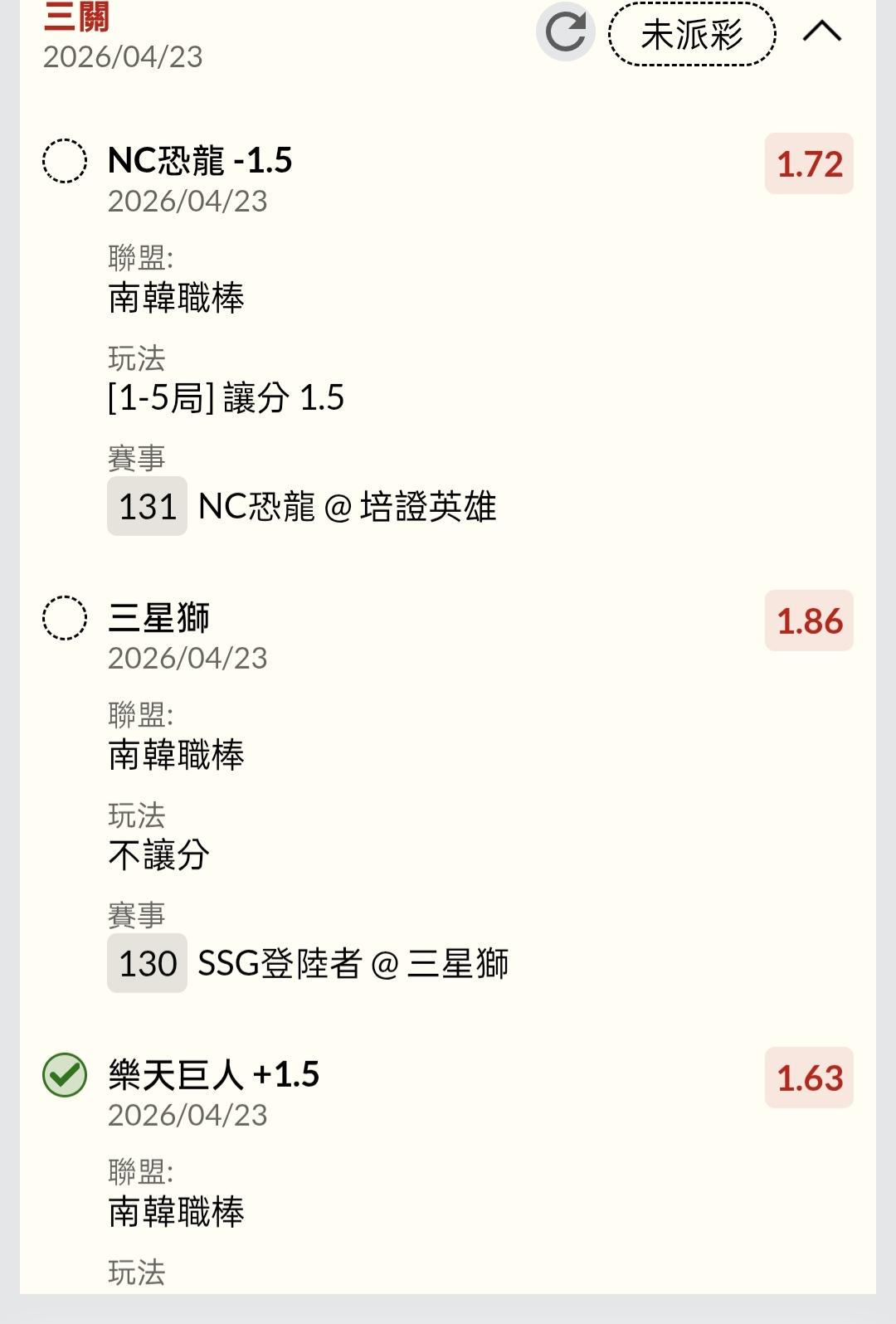Viewport: 896px width, 1324px height.
Task: Tap the 未派彩 status button
Action: point(692,34)
